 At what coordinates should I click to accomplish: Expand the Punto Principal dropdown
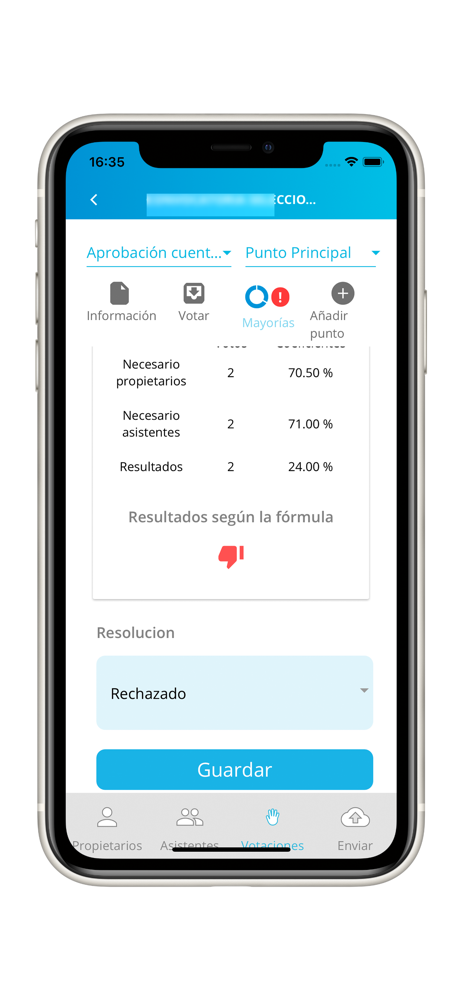click(x=311, y=253)
